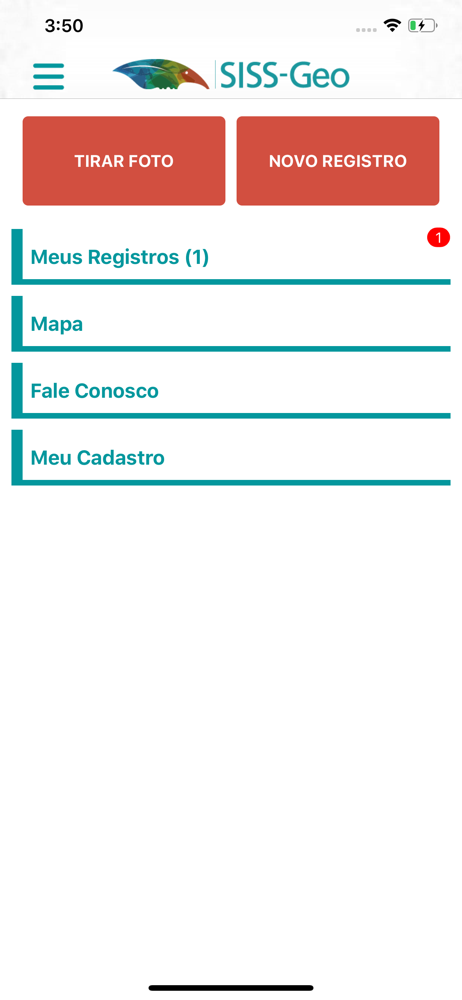462x1000 pixels.
Task: Open the hamburger drawer menu
Action: [x=48, y=77]
